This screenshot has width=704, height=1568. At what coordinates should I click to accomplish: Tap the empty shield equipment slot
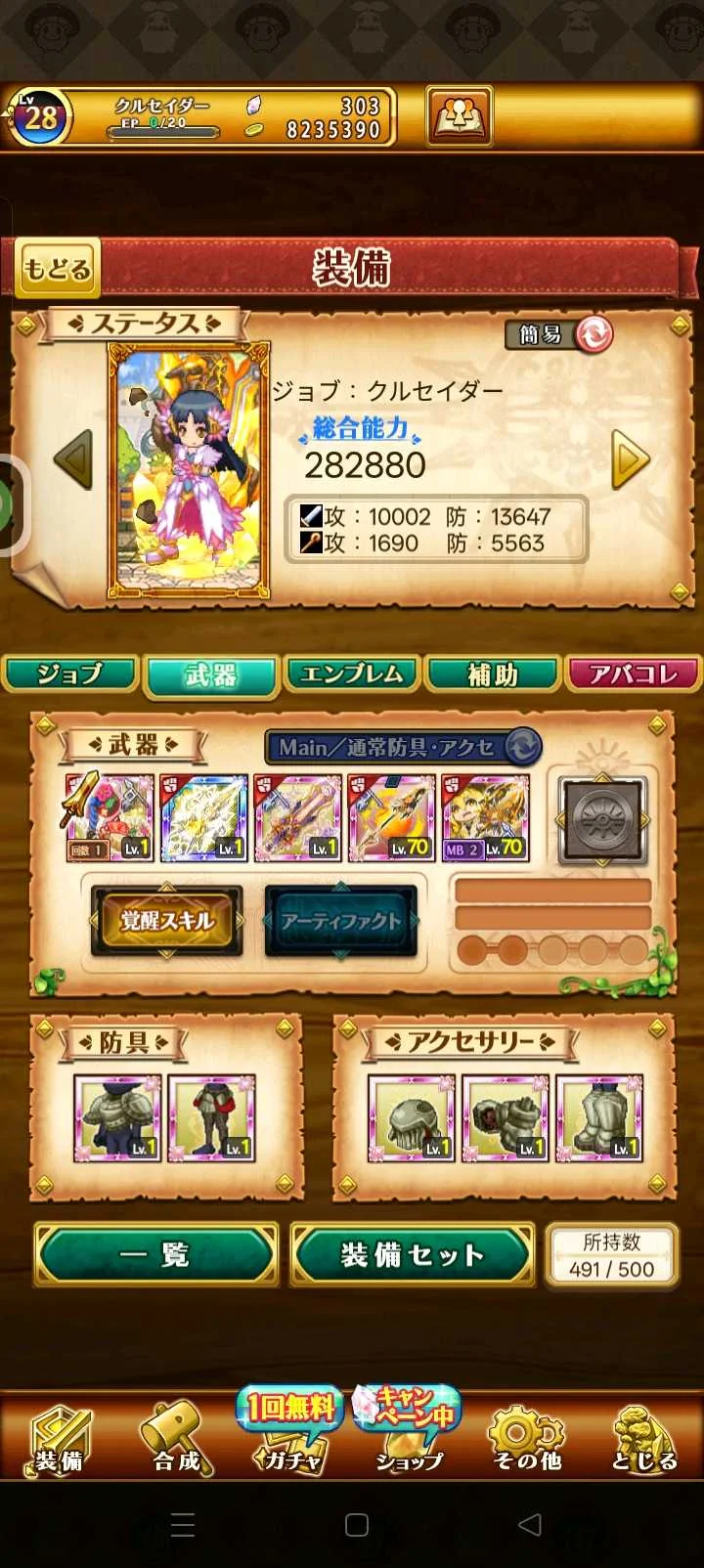[601, 820]
